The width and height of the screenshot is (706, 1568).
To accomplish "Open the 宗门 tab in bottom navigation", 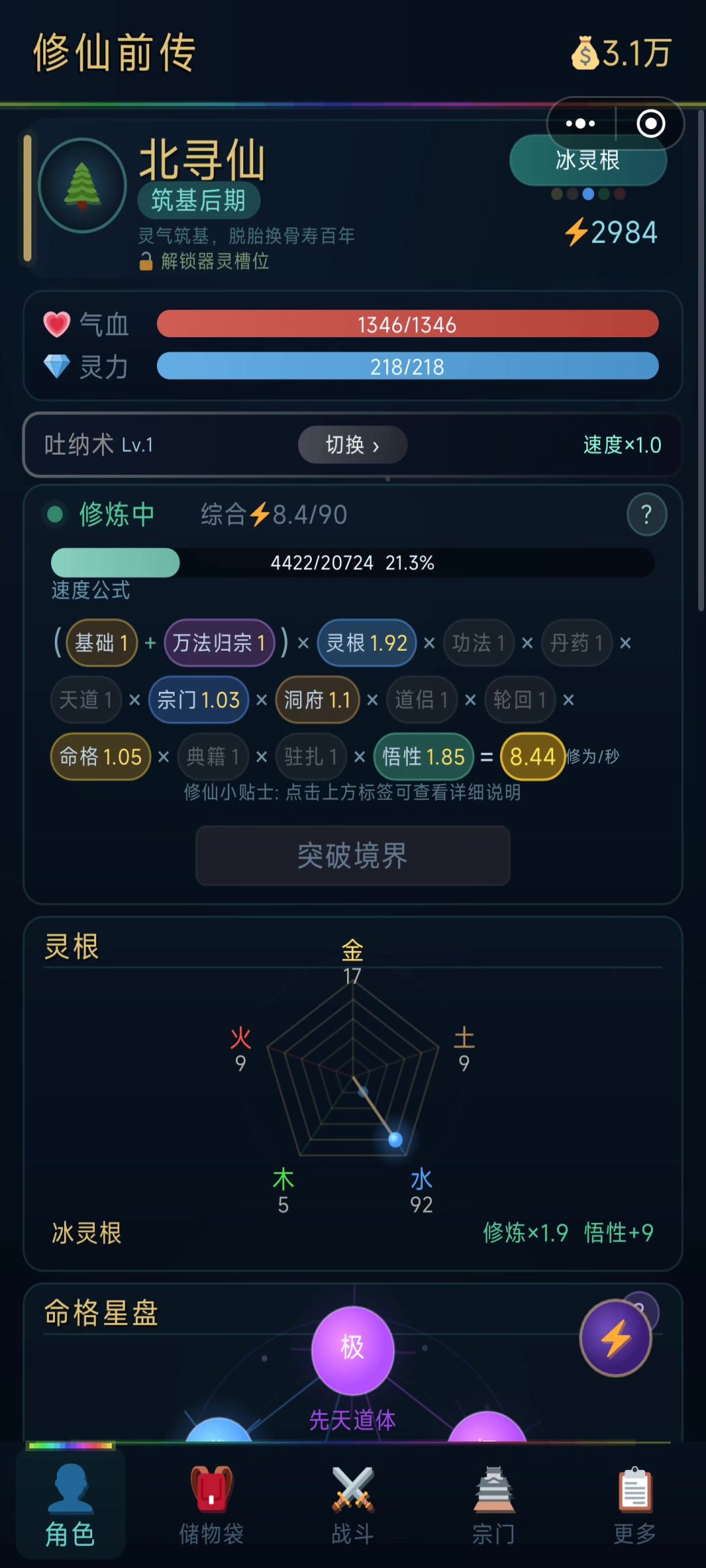I will pos(494,1504).
